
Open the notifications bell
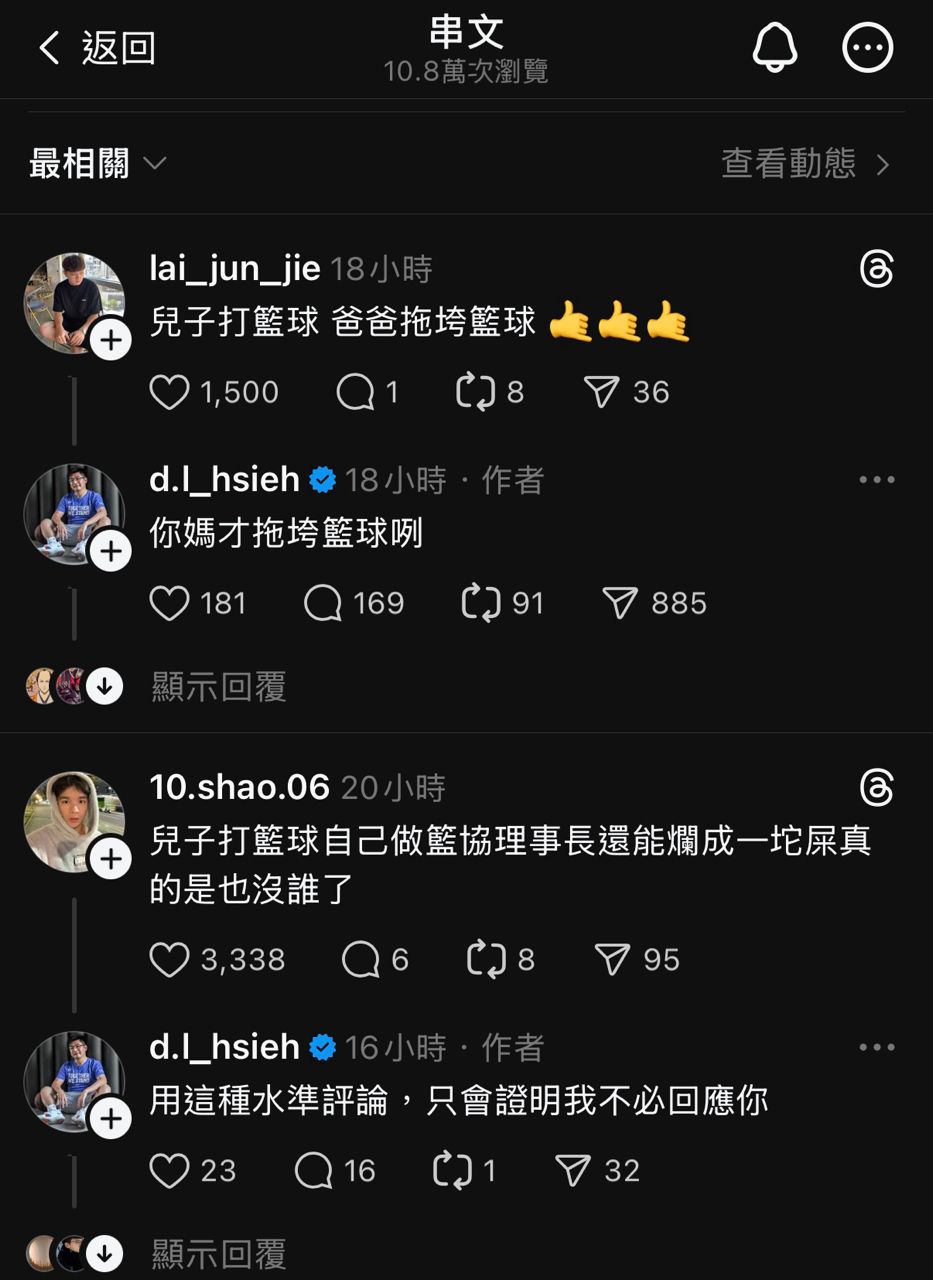pyautogui.click(x=775, y=48)
